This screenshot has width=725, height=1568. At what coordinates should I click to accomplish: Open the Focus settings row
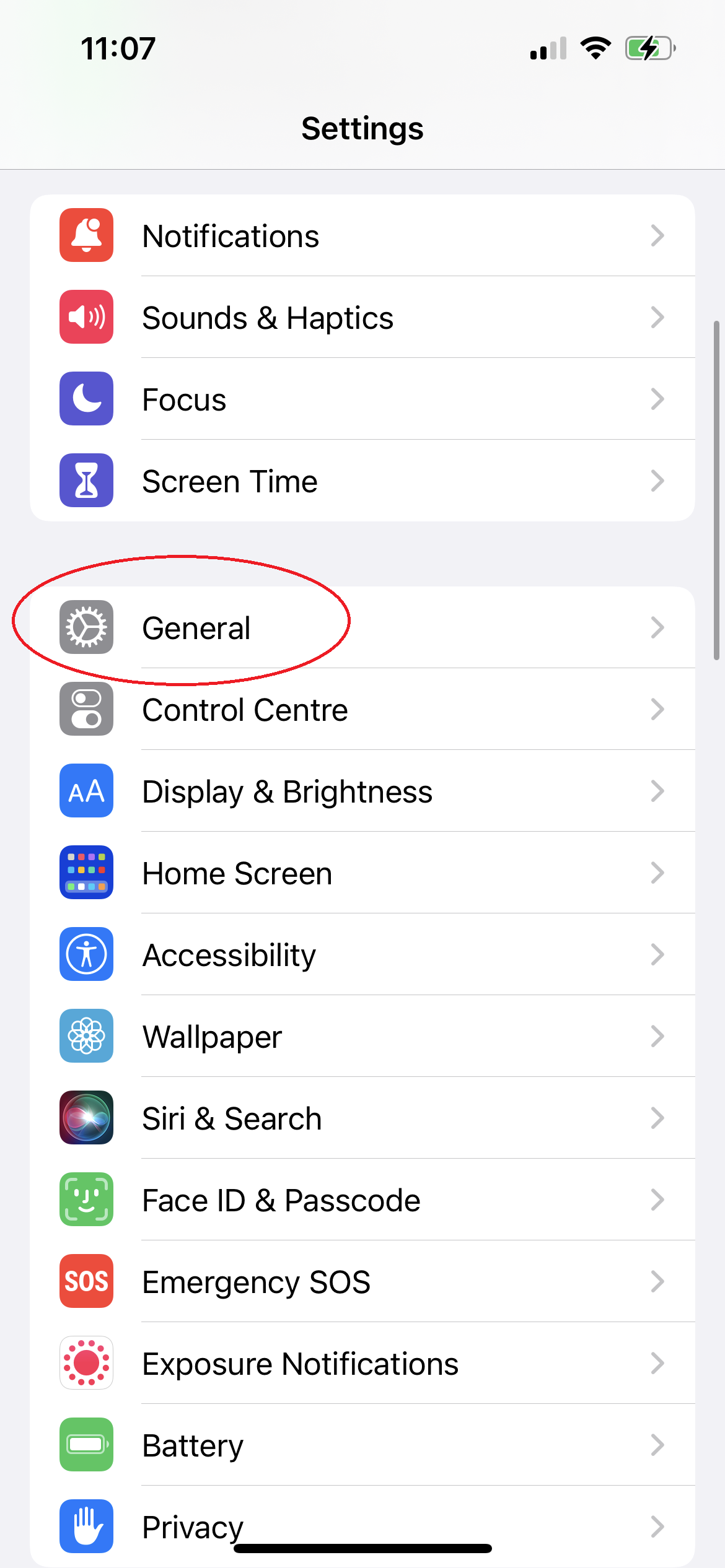362,399
